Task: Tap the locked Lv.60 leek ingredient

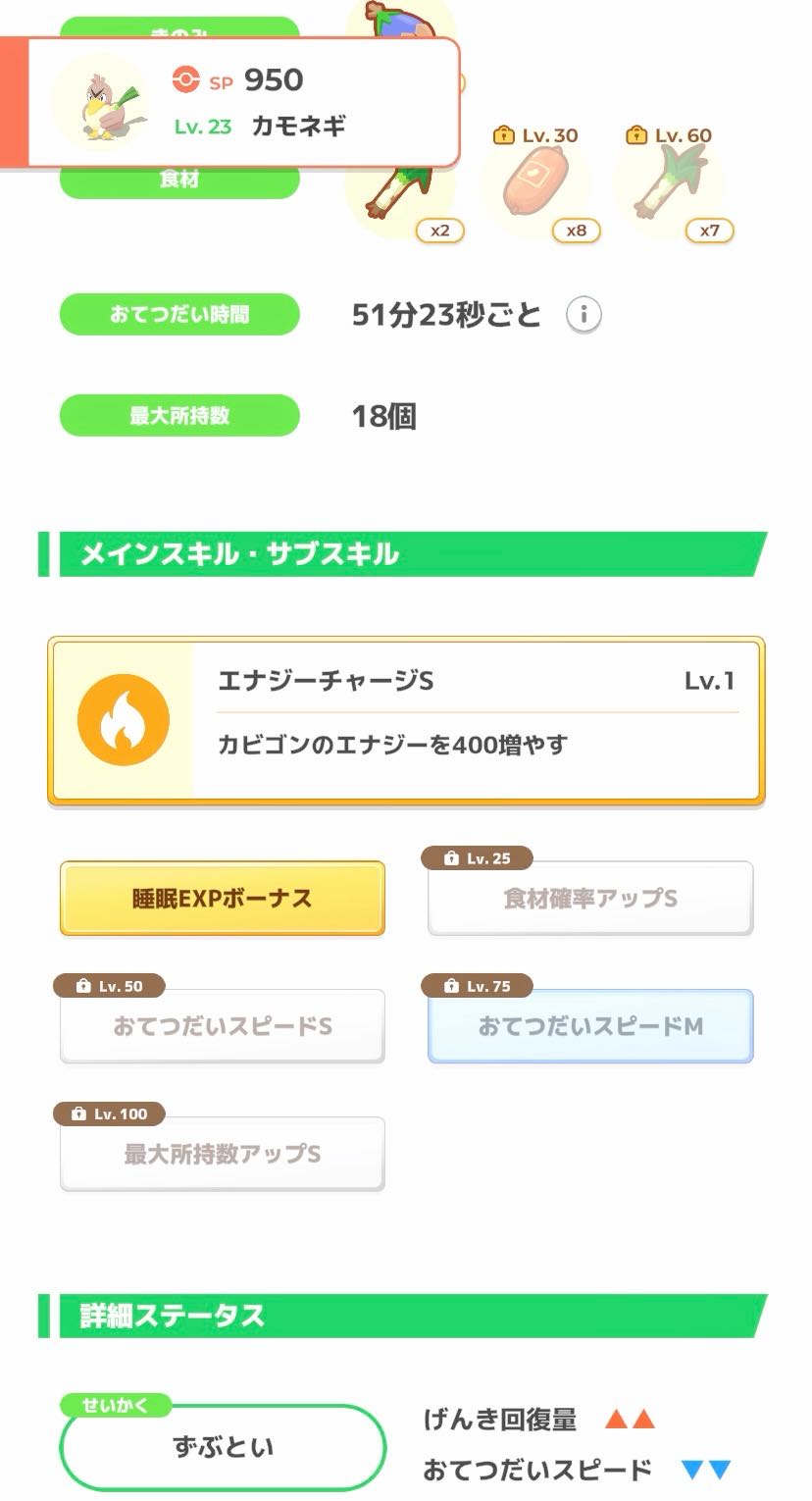Action: tap(673, 183)
